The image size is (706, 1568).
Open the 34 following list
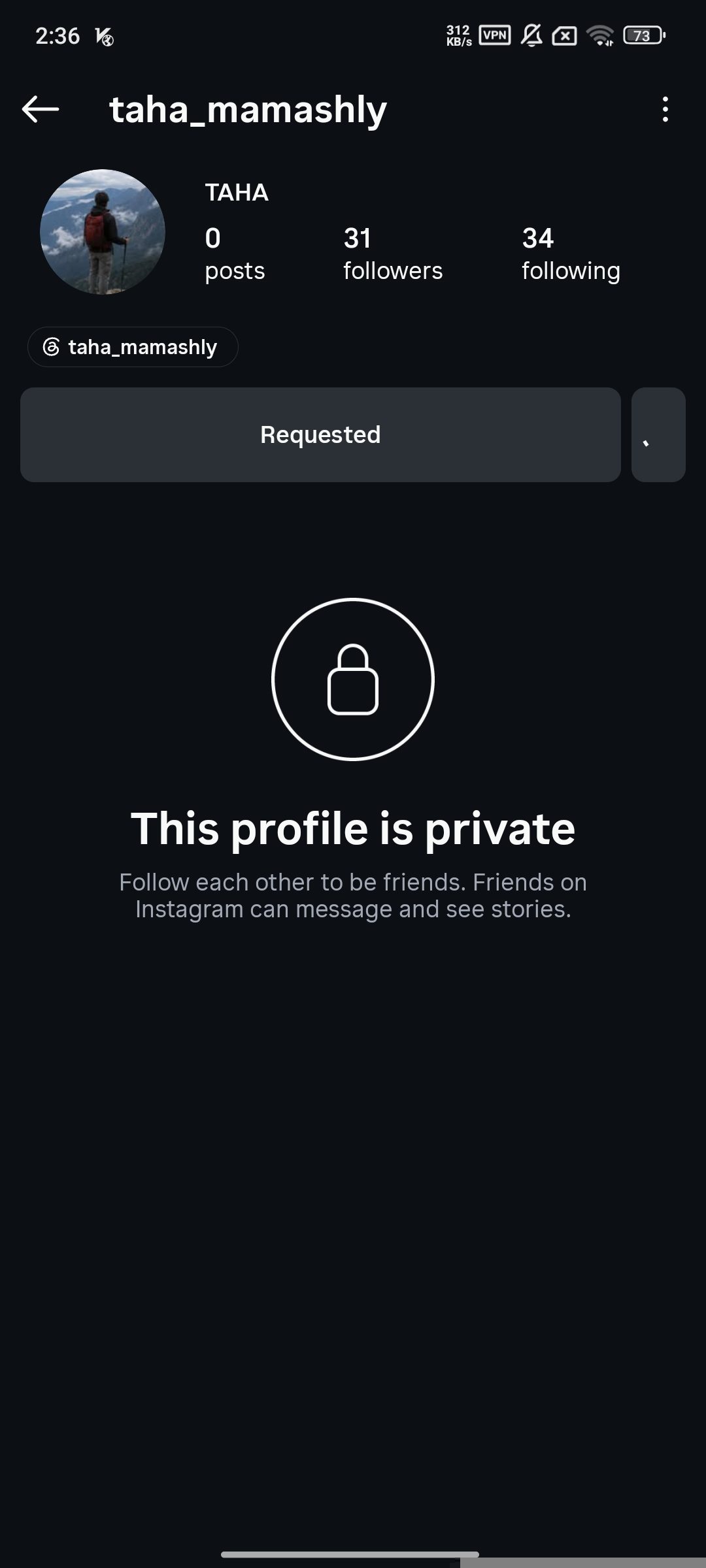click(x=571, y=254)
